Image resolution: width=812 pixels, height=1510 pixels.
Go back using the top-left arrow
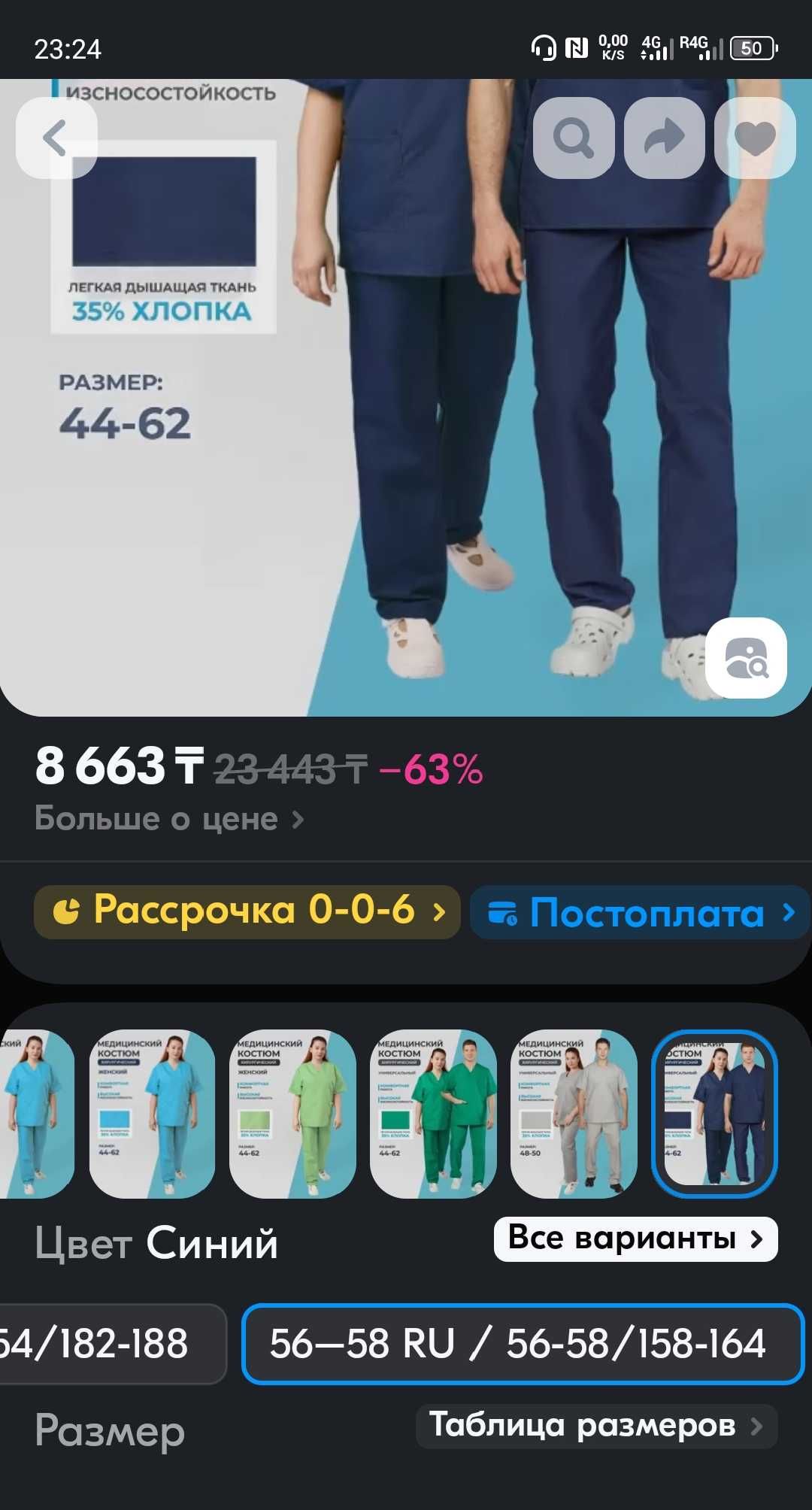pyautogui.click(x=56, y=138)
